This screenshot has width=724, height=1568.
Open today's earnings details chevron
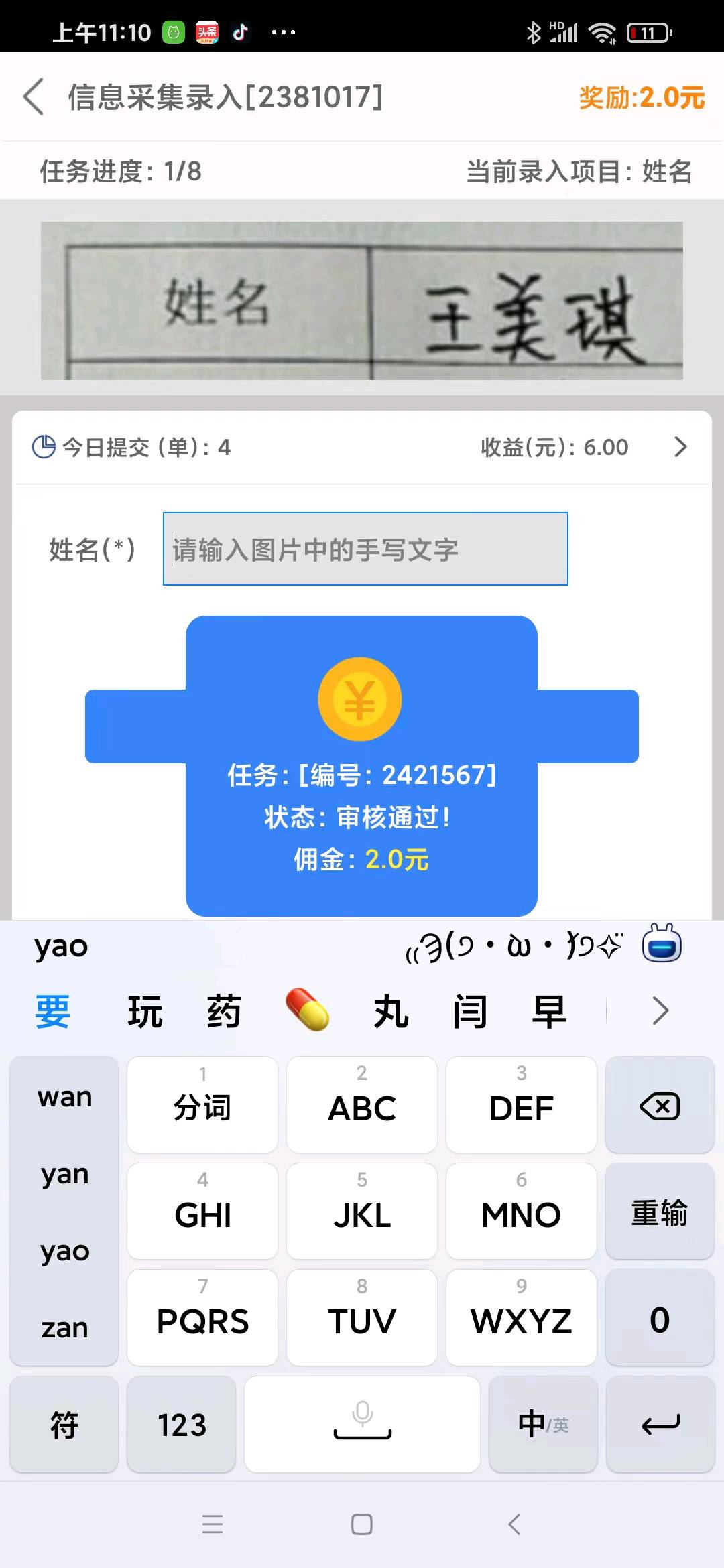pyautogui.click(x=680, y=447)
